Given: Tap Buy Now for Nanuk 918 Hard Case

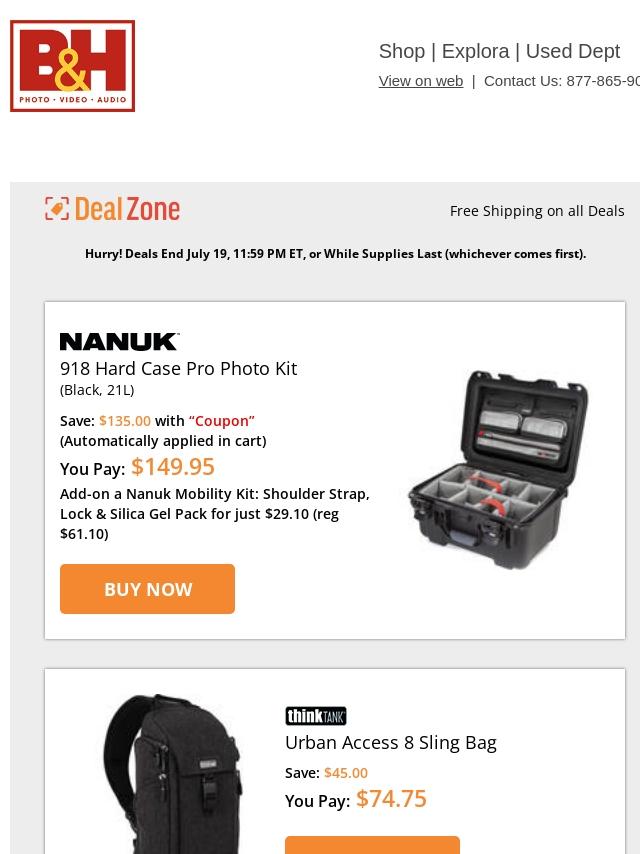Looking at the screenshot, I should [147, 589].
